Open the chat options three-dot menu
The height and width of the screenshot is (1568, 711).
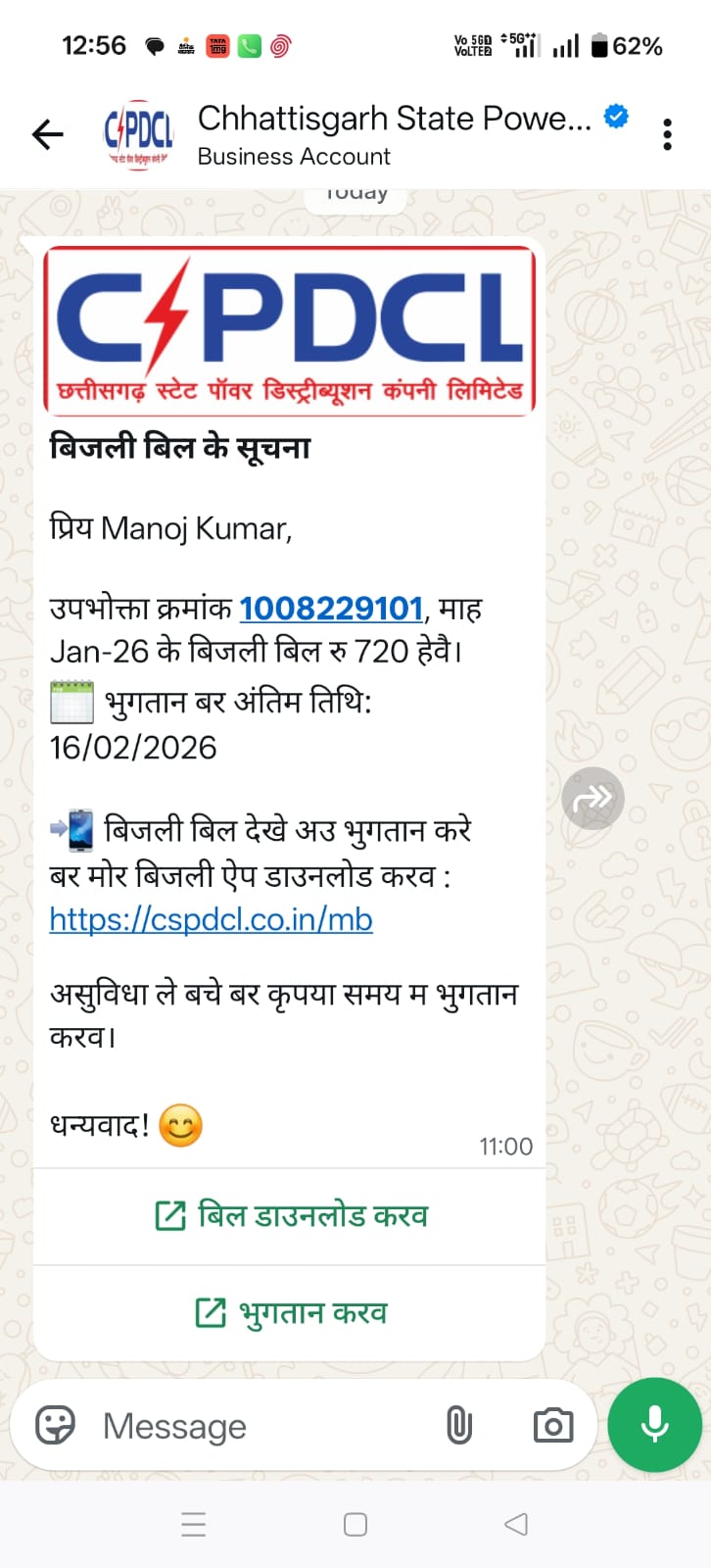(667, 133)
